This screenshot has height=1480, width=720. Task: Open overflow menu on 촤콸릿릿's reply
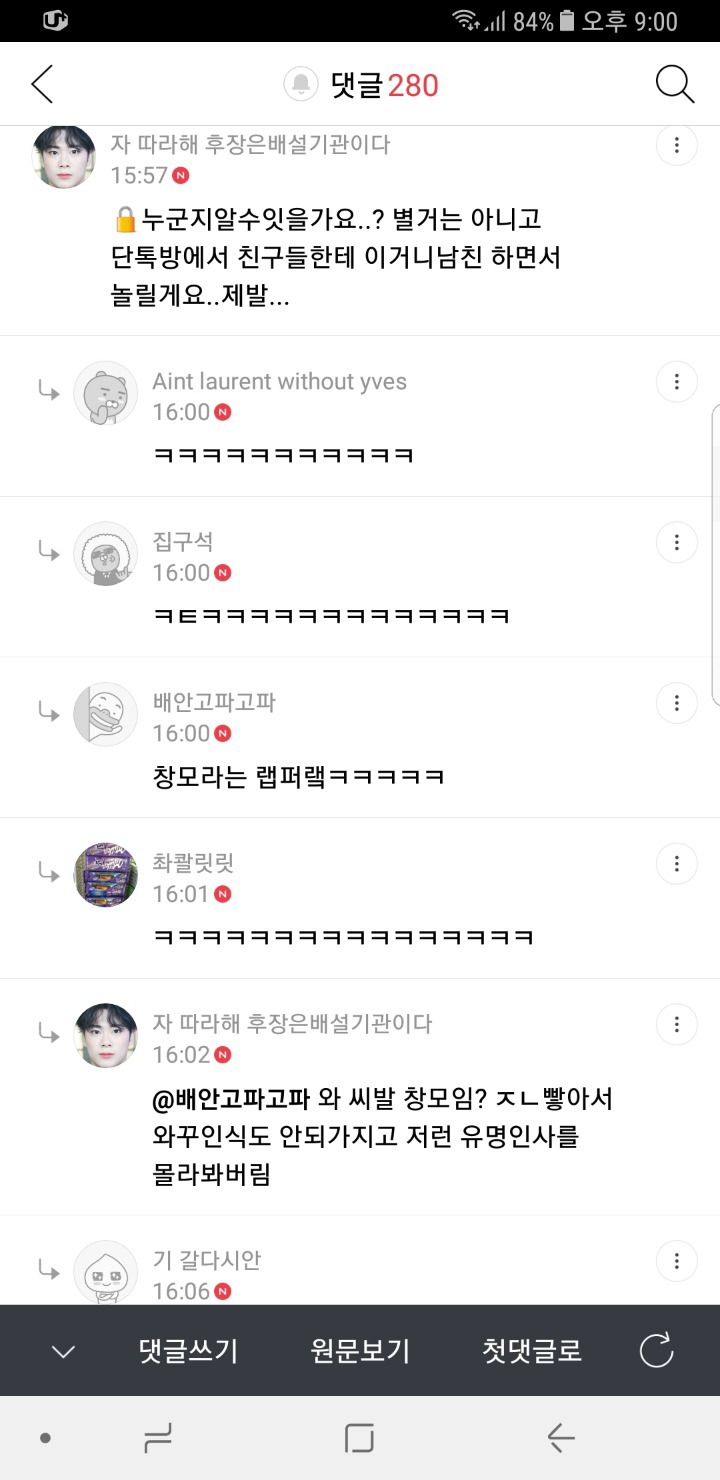(x=677, y=863)
